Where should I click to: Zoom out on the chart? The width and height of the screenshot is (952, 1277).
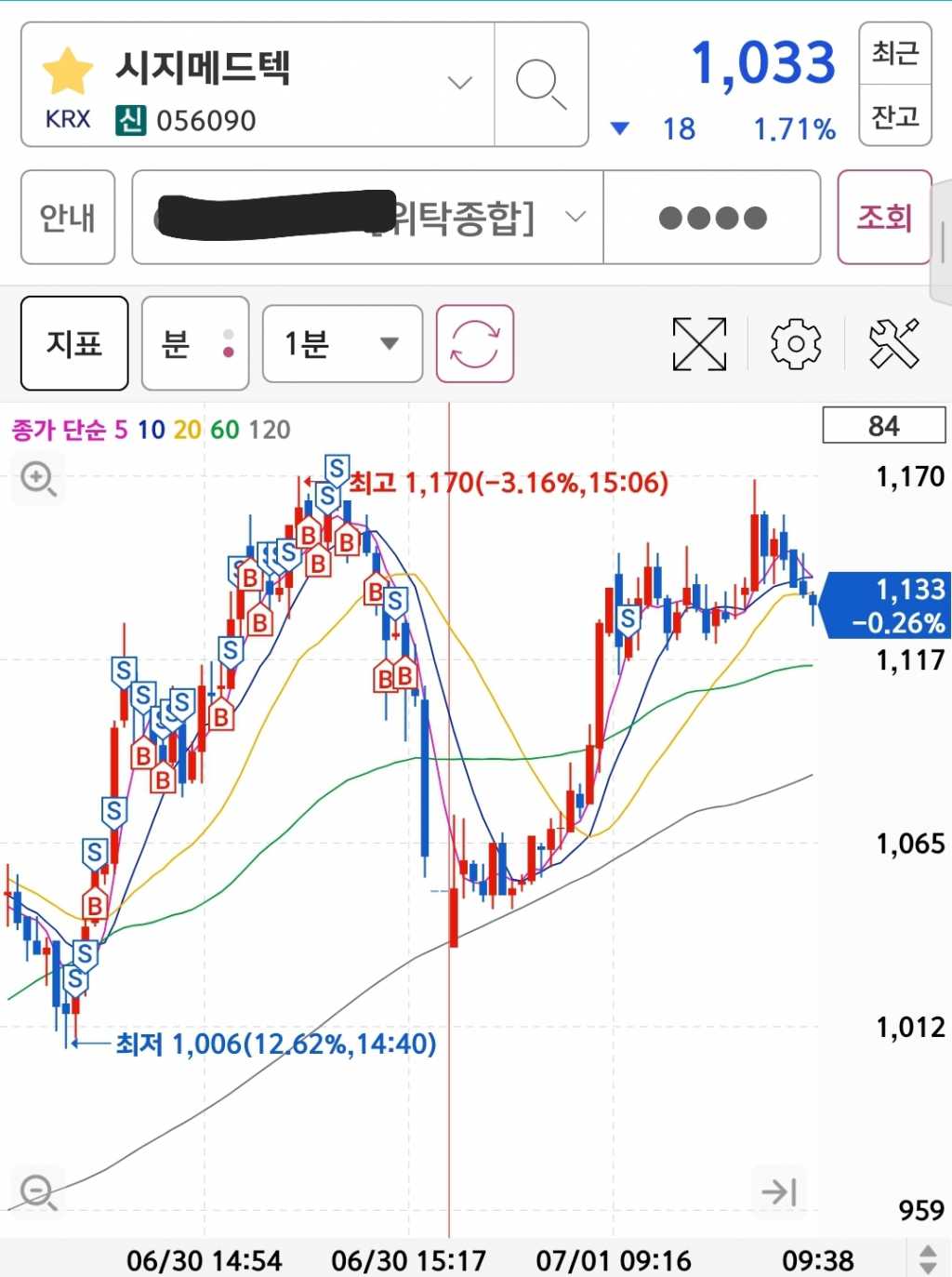point(38,1191)
